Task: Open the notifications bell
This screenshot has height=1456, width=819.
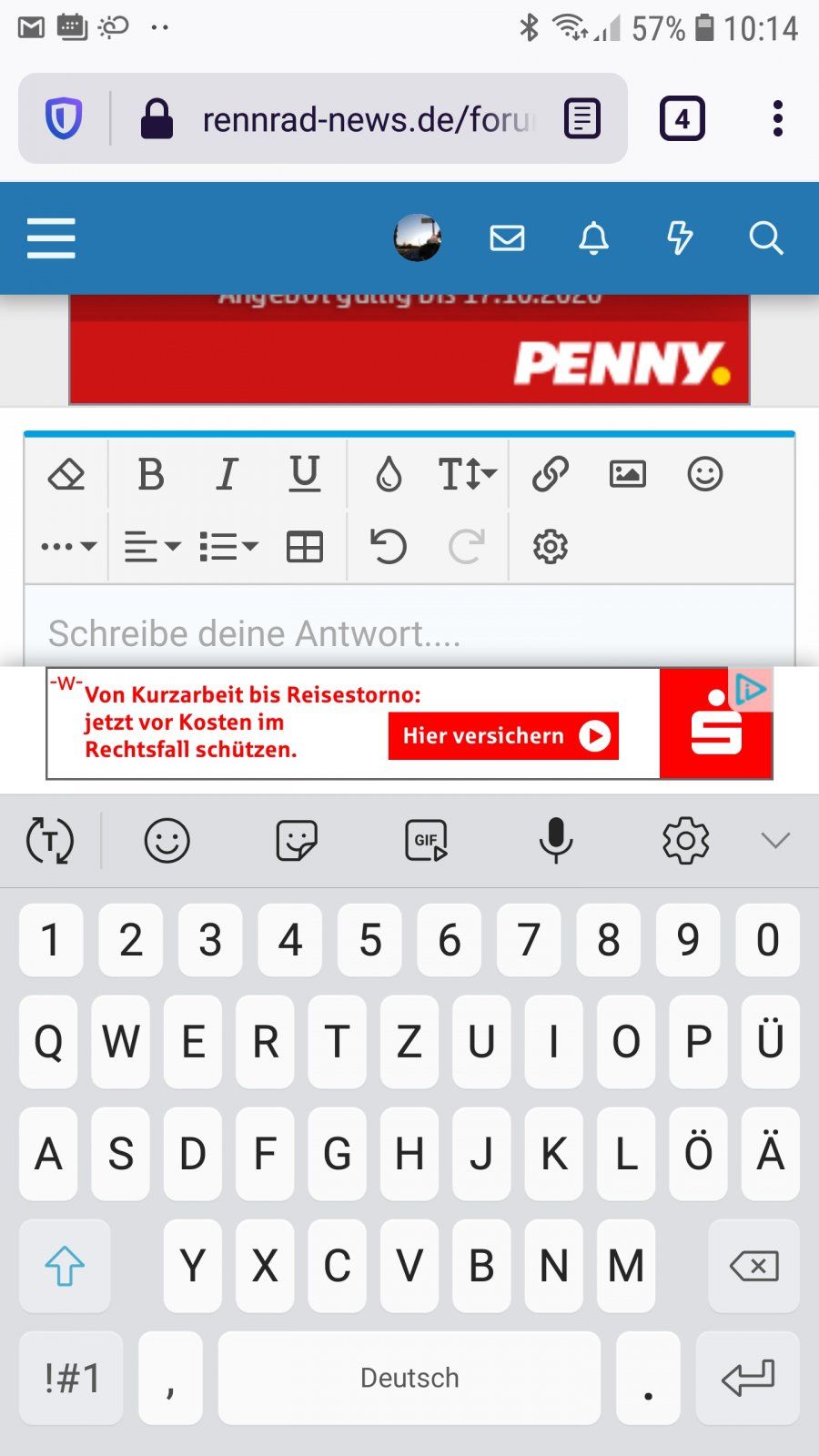Action: (593, 238)
